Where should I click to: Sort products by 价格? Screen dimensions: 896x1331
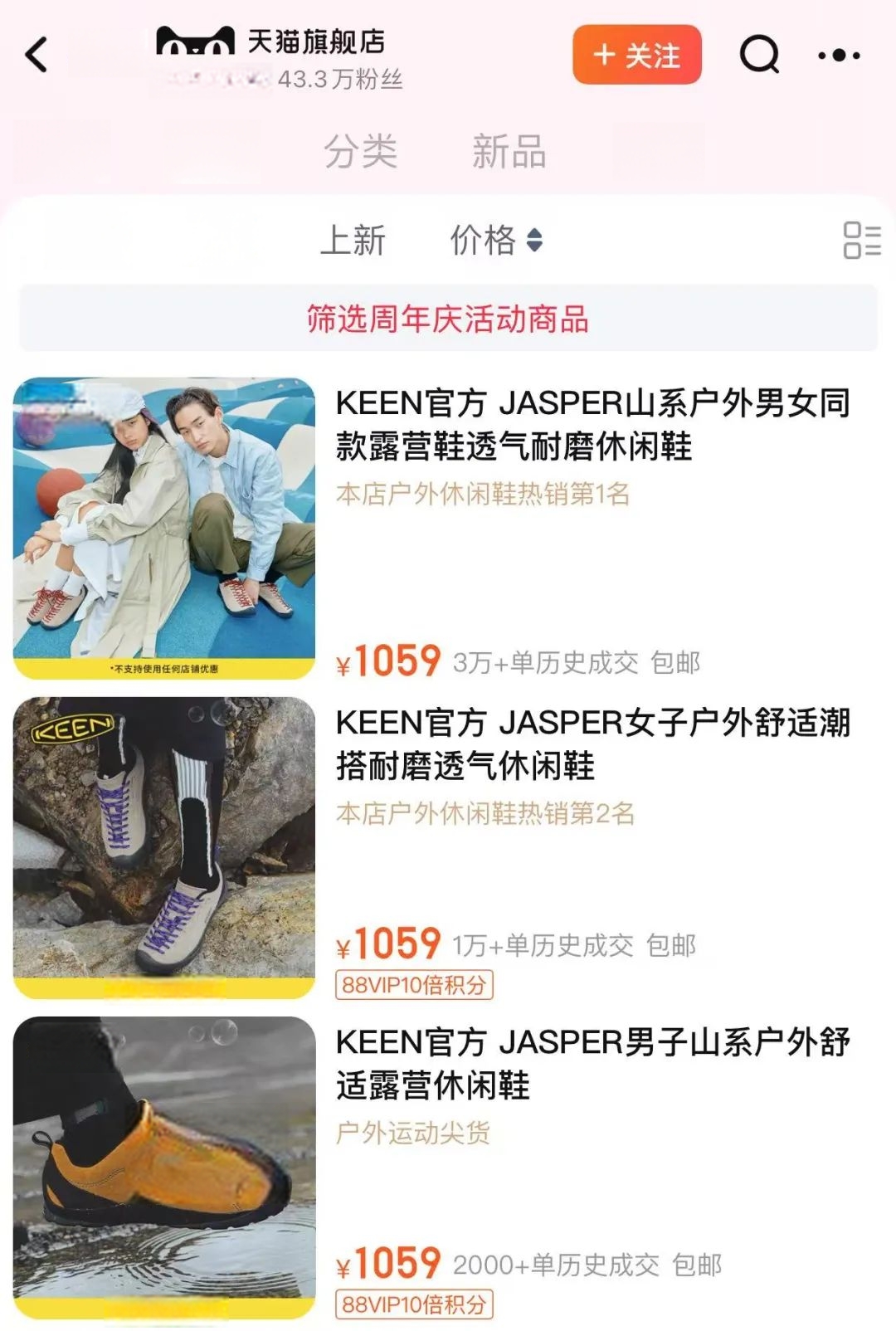pyautogui.click(x=495, y=241)
